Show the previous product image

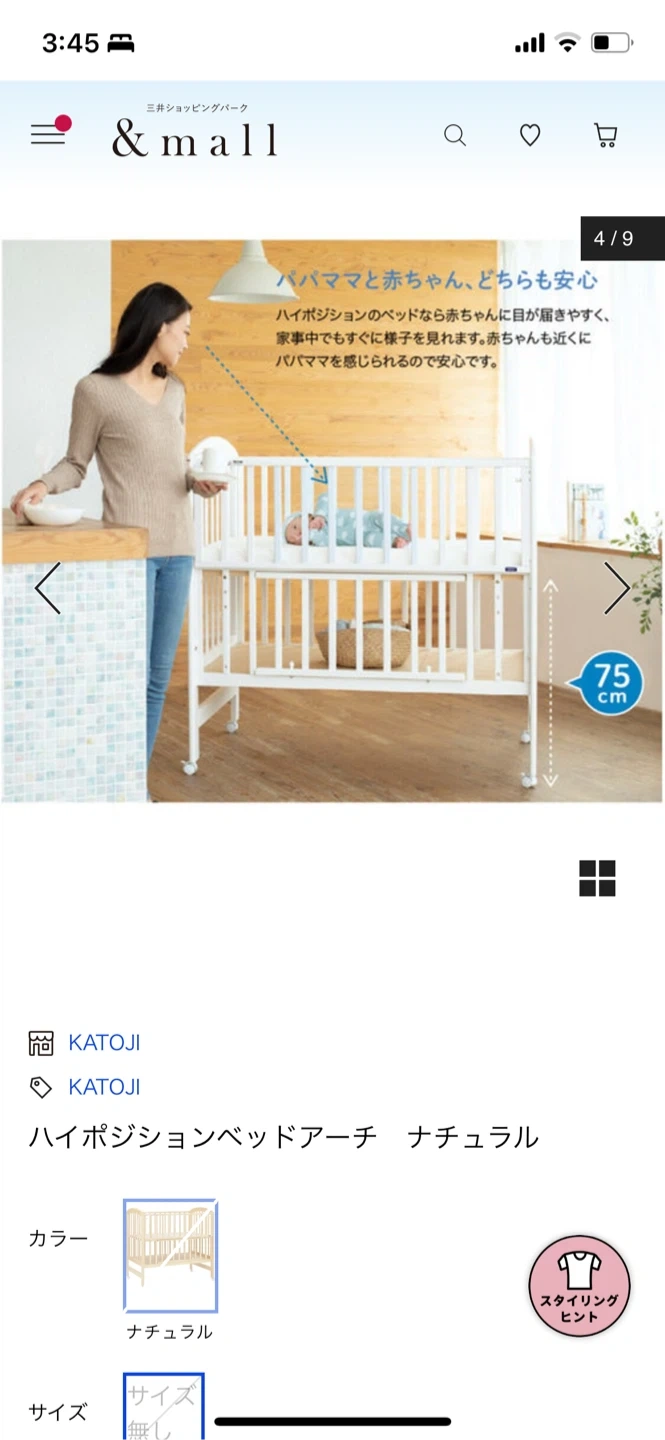[x=47, y=588]
